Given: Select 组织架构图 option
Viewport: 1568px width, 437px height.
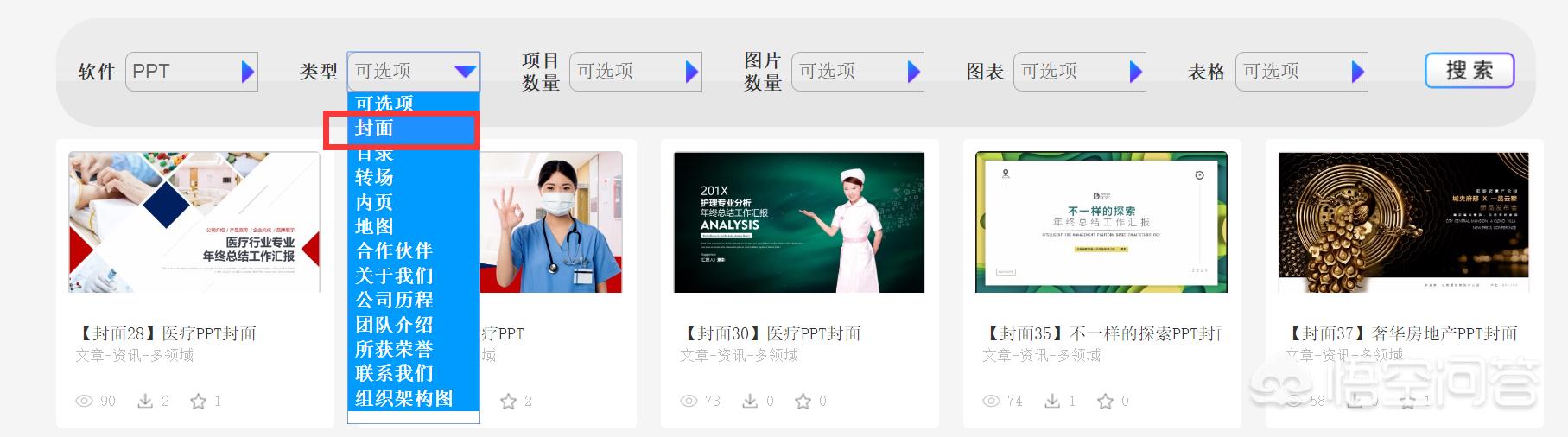Looking at the screenshot, I should (404, 398).
